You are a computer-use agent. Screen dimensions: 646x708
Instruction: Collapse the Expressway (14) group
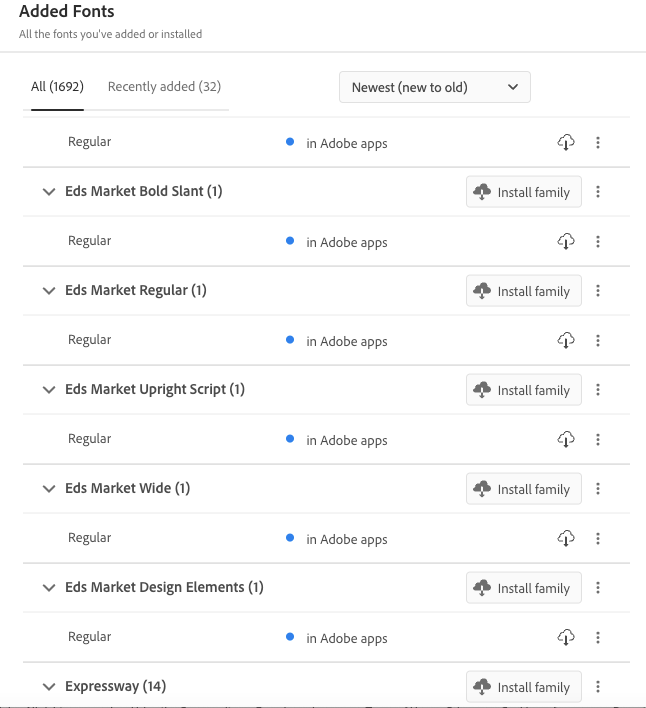tap(49, 687)
